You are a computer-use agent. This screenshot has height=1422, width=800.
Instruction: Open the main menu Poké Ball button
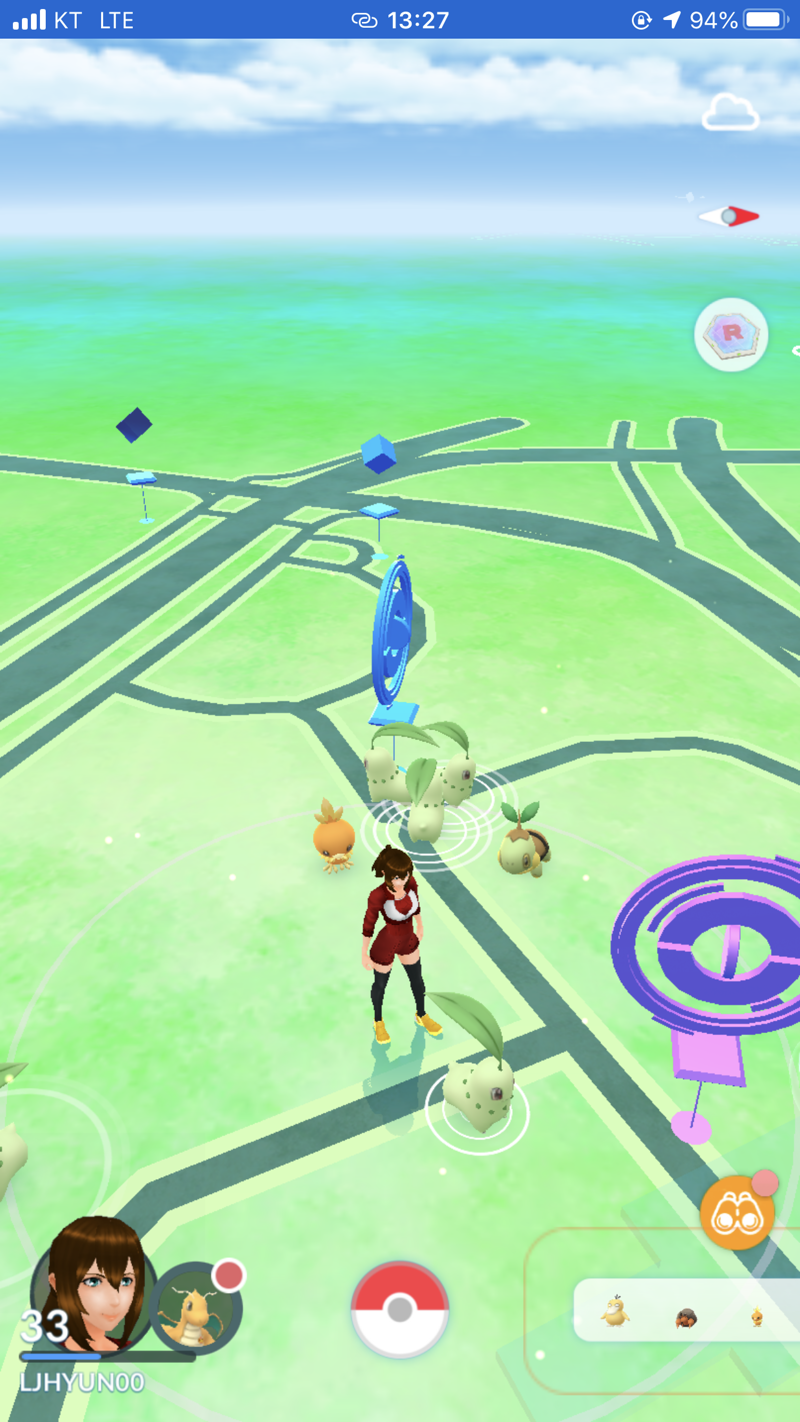(400, 1309)
